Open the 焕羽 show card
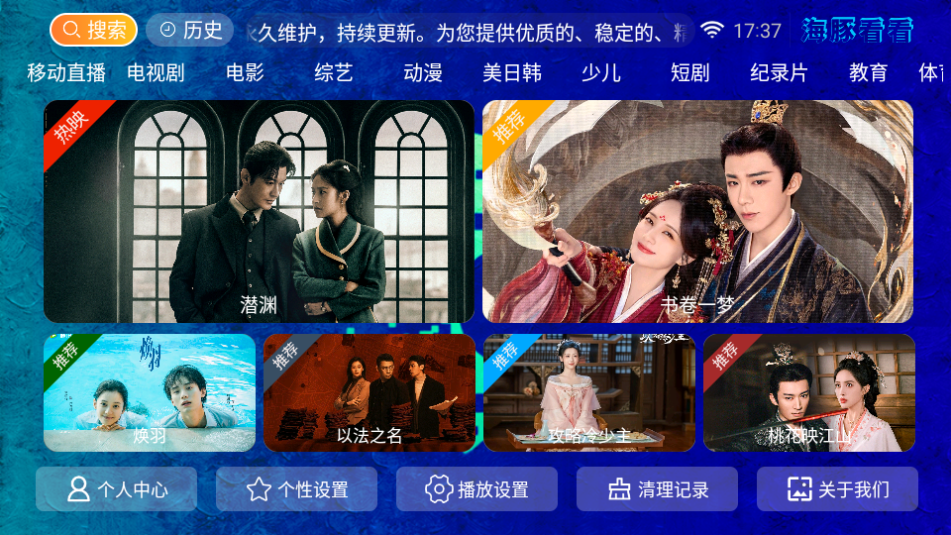Image resolution: width=951 pixels, height=535 pixels. click(150, 392)
